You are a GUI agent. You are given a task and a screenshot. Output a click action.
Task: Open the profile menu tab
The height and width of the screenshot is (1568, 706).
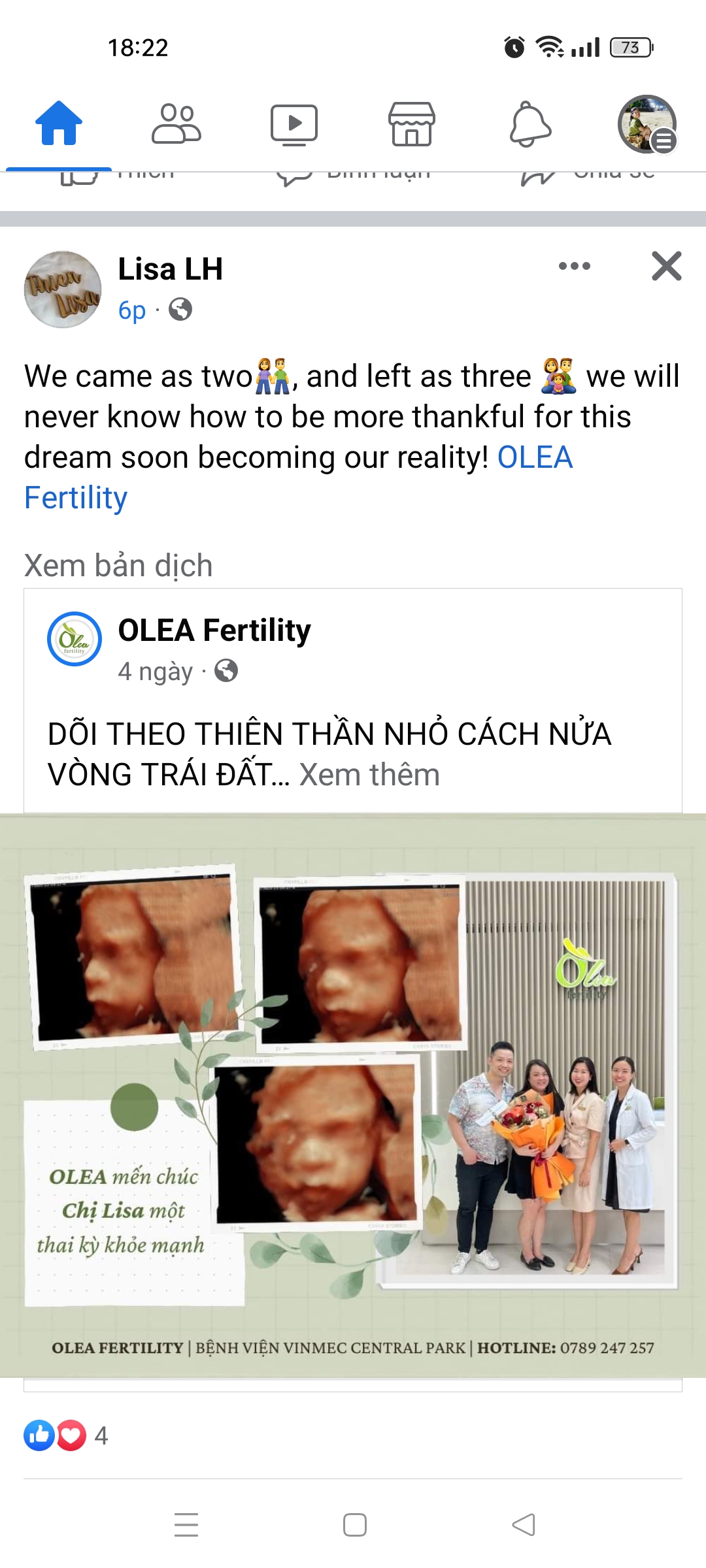[x=647, y=123]
